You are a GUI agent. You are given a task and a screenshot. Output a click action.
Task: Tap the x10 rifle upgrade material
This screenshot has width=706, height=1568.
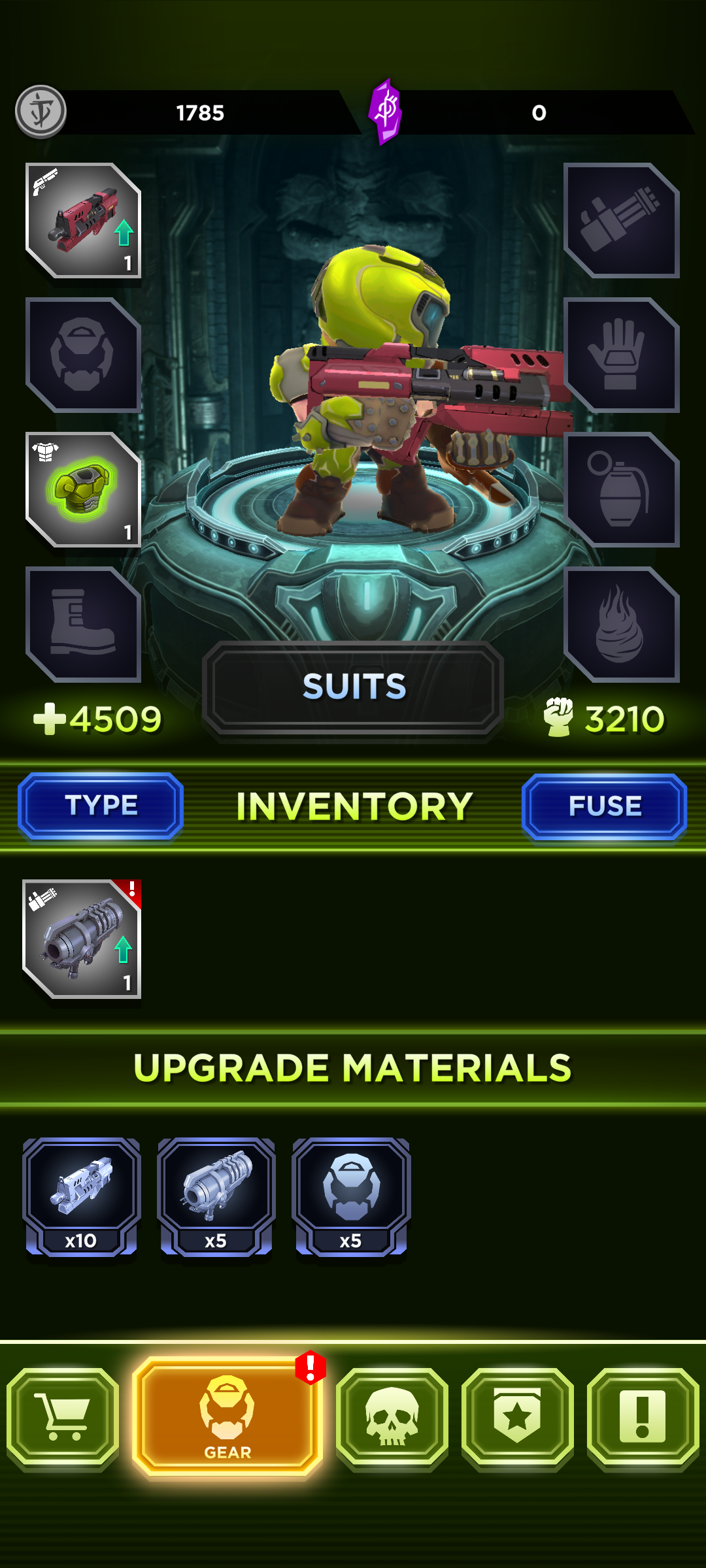pyautogui.click(x=82, y=1196)
